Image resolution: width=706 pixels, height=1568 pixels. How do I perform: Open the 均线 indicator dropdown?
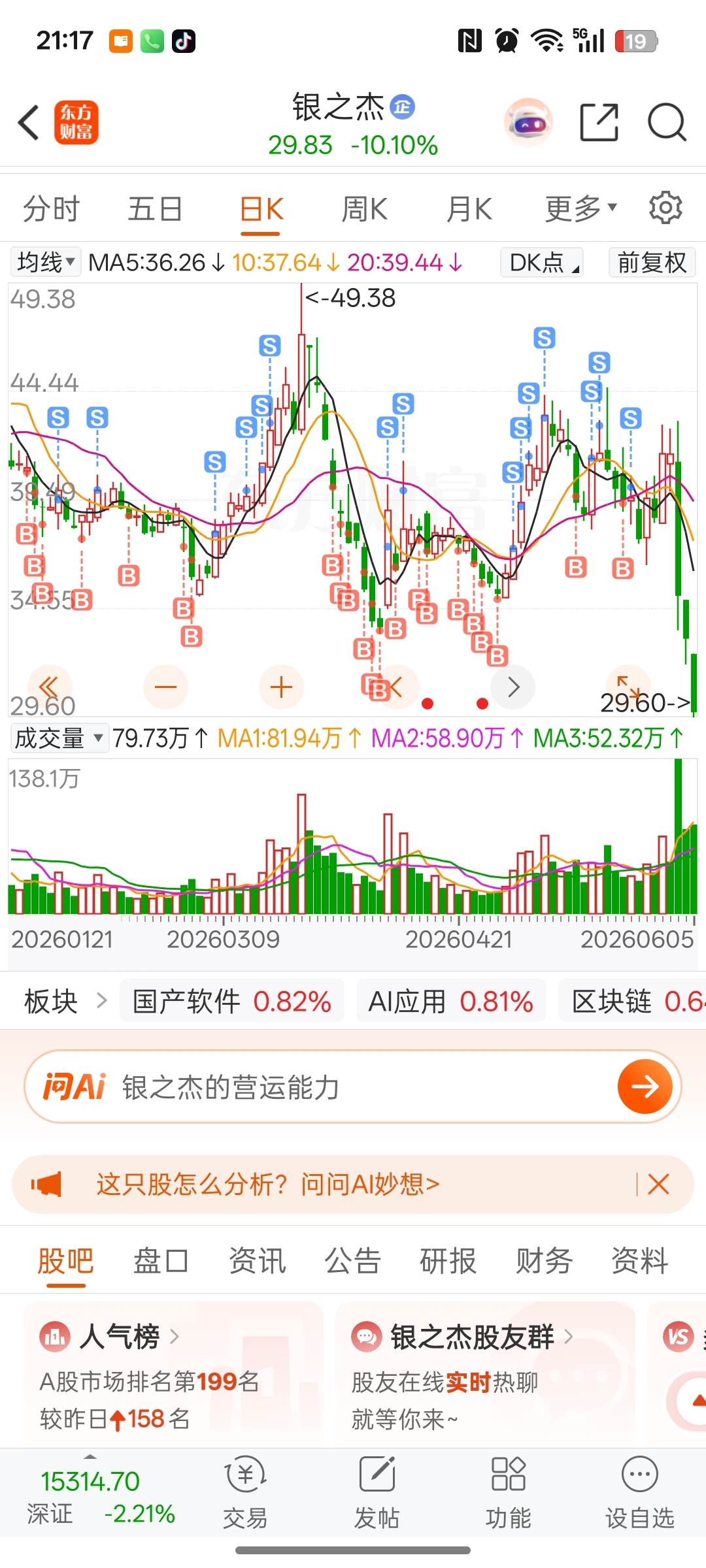click(46, 263)
